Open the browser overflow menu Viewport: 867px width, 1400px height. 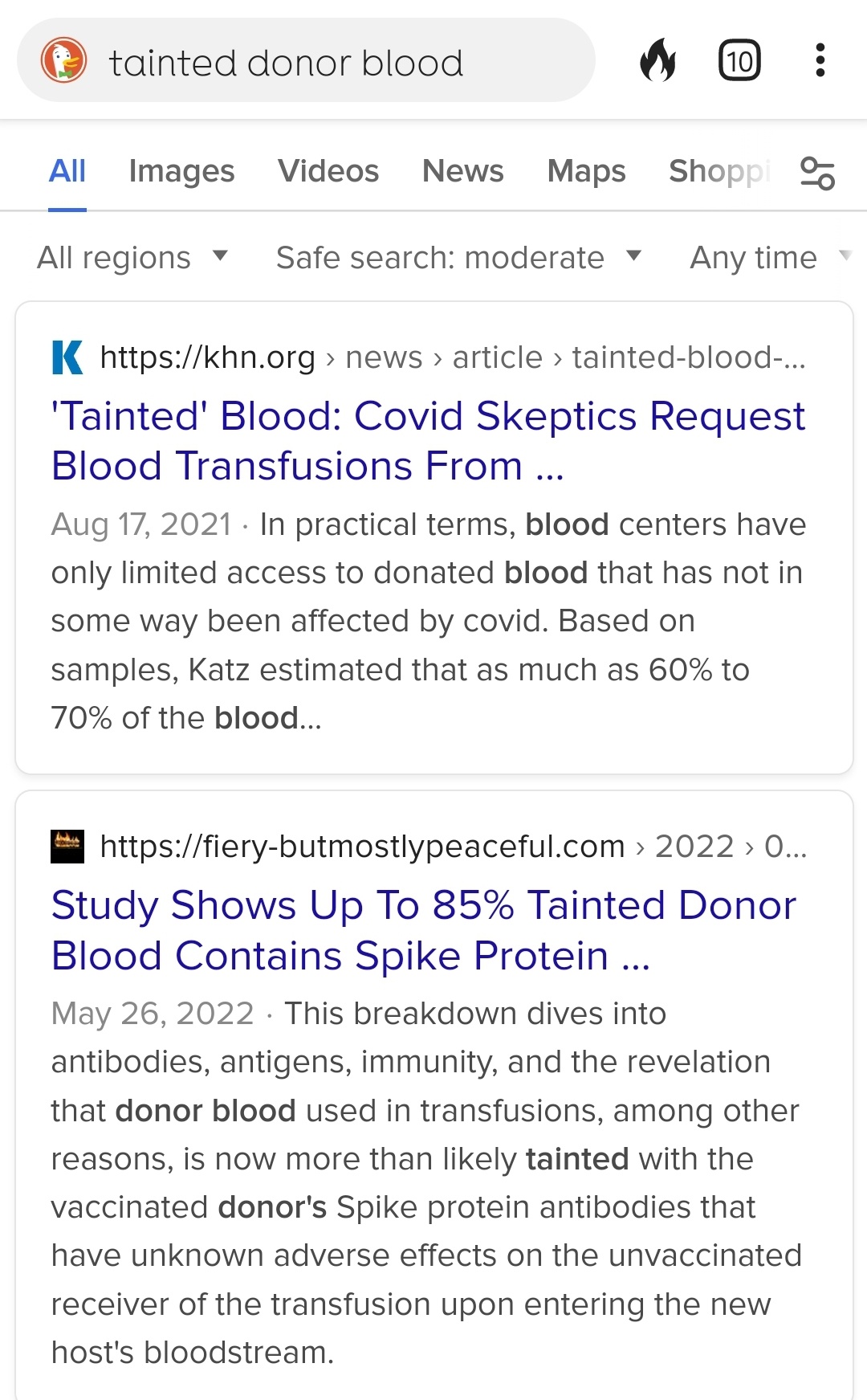pos(820,60)
